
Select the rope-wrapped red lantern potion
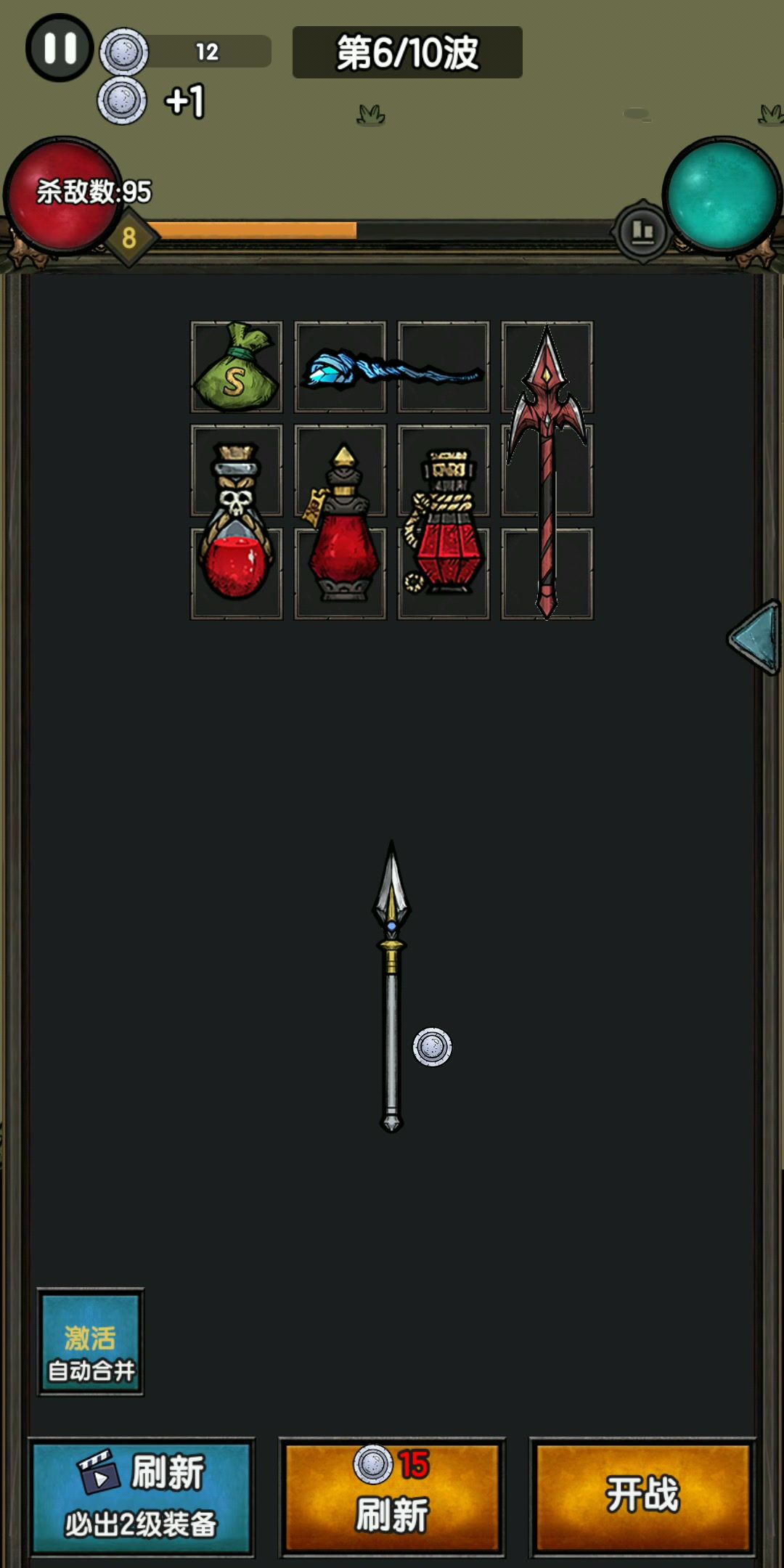coord(443,521)
